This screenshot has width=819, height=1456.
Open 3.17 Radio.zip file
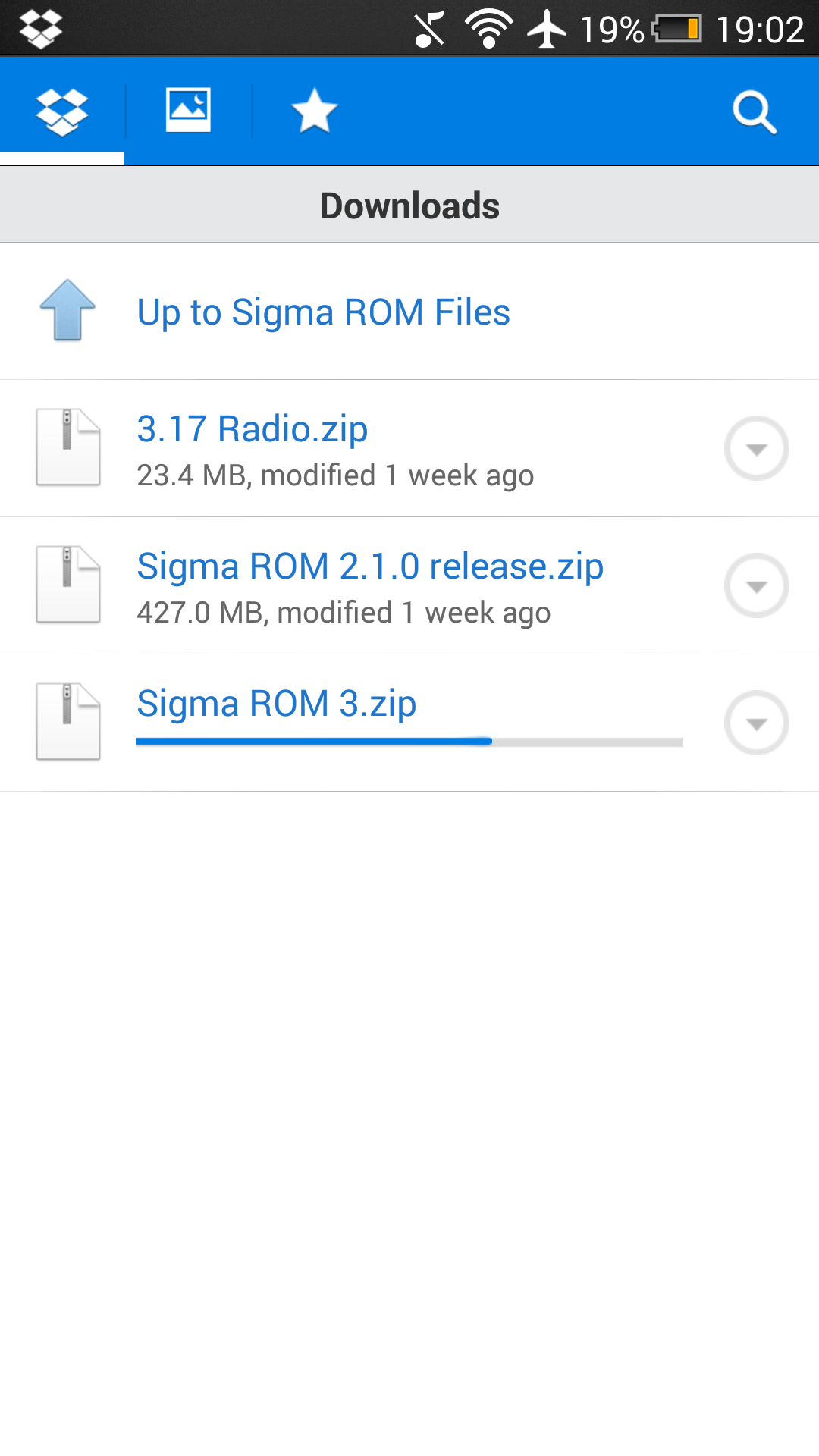356,448
